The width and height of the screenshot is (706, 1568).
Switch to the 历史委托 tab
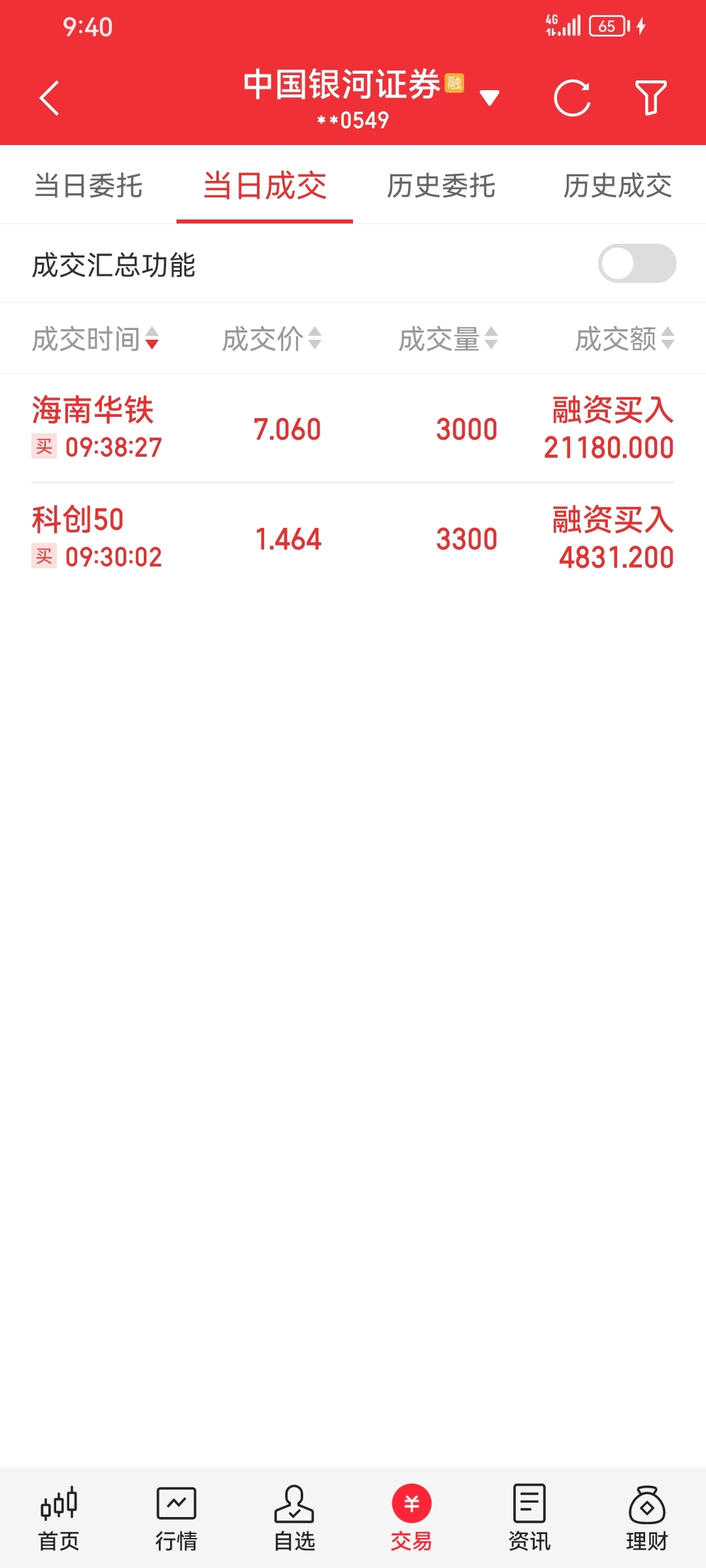[x=441, y=186]
